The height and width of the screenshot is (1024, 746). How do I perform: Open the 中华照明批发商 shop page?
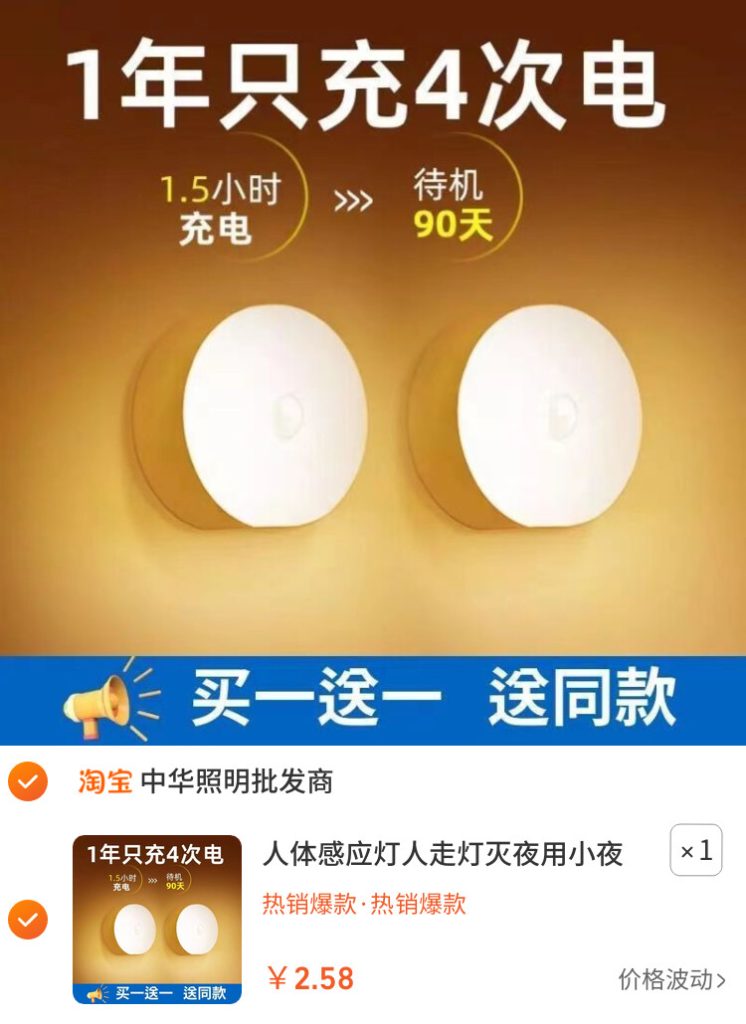click(236, 781)
